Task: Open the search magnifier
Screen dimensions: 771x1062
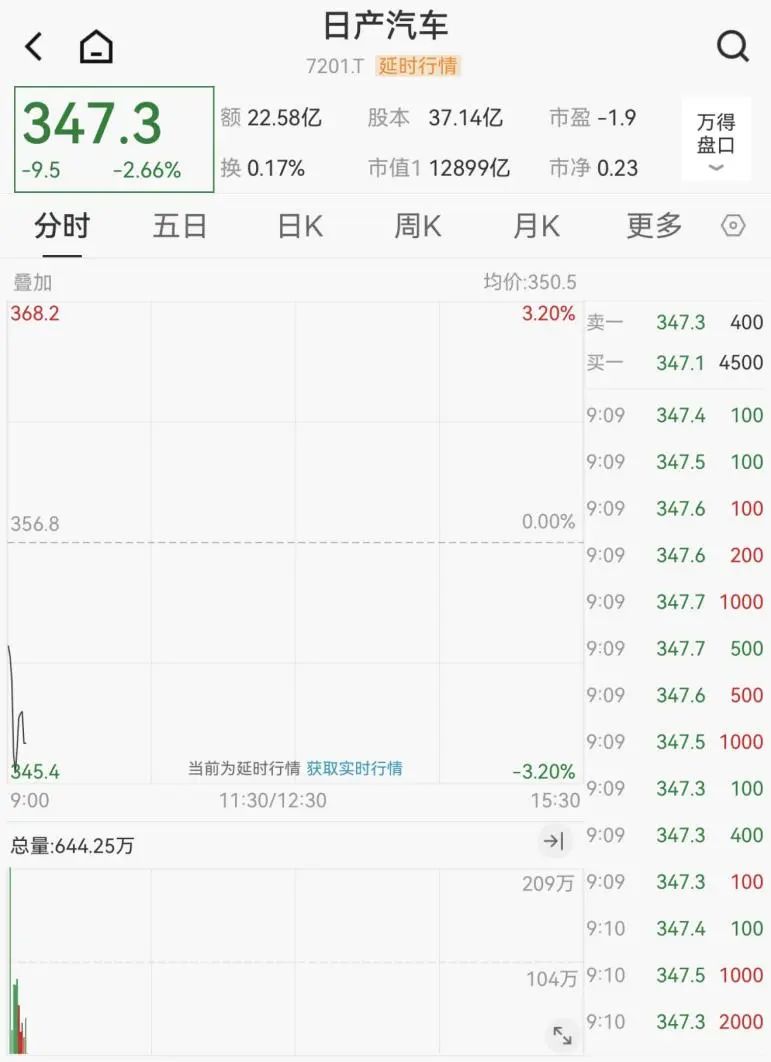Action: tap(733, 47)
